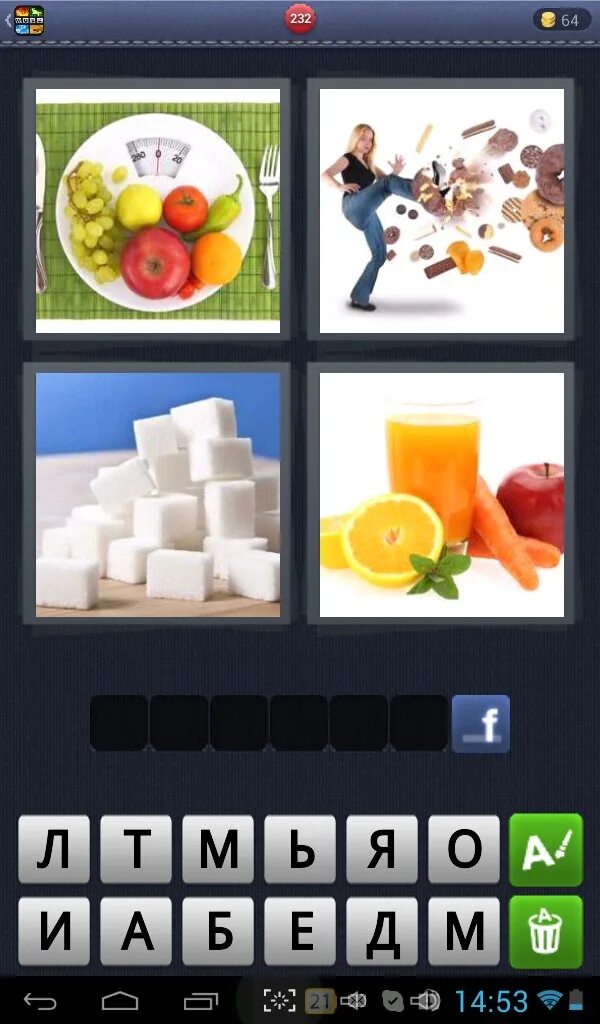Enlarge the fruit plate with scale picture

(157, 210)
